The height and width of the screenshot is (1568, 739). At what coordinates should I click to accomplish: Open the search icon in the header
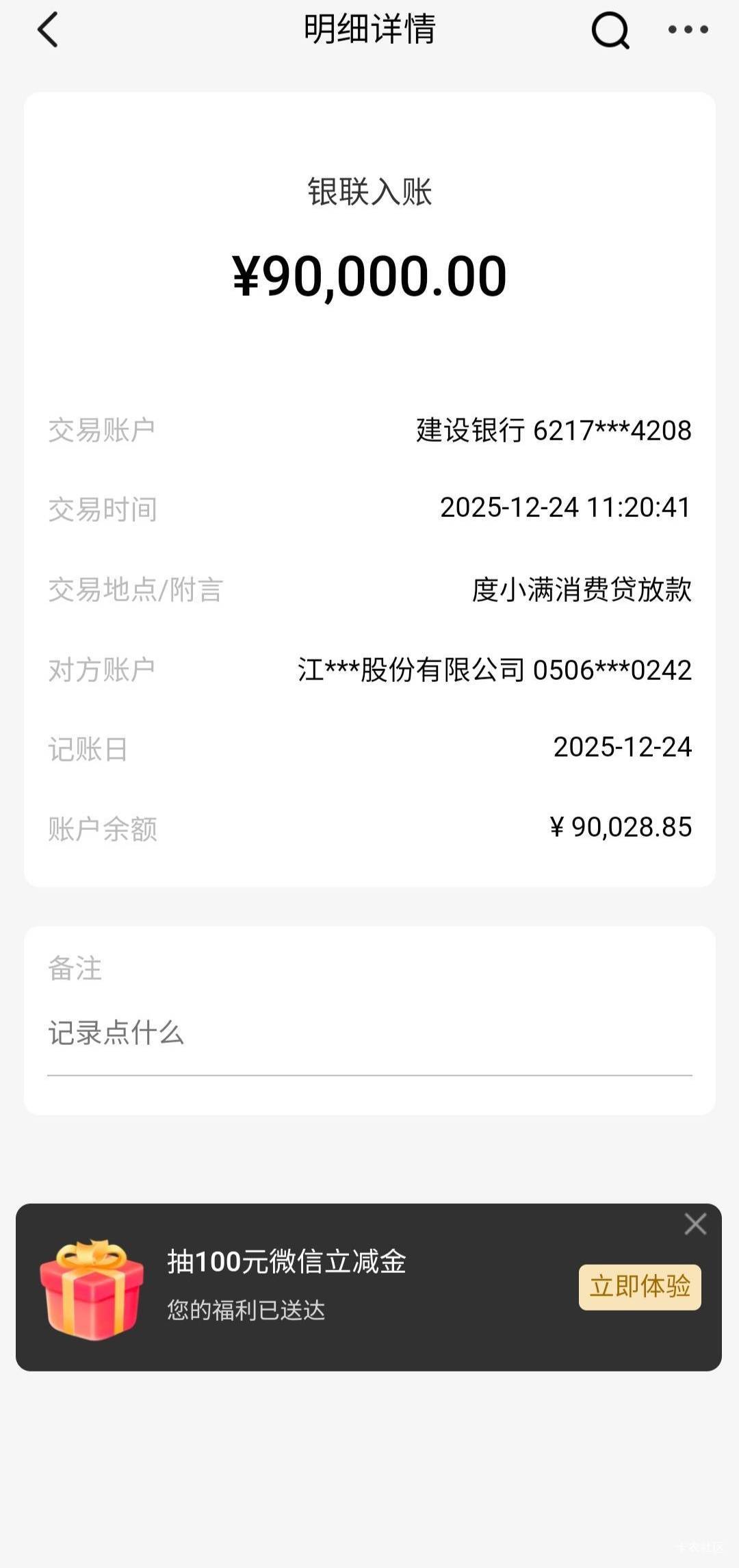click(x=610, y=31)
